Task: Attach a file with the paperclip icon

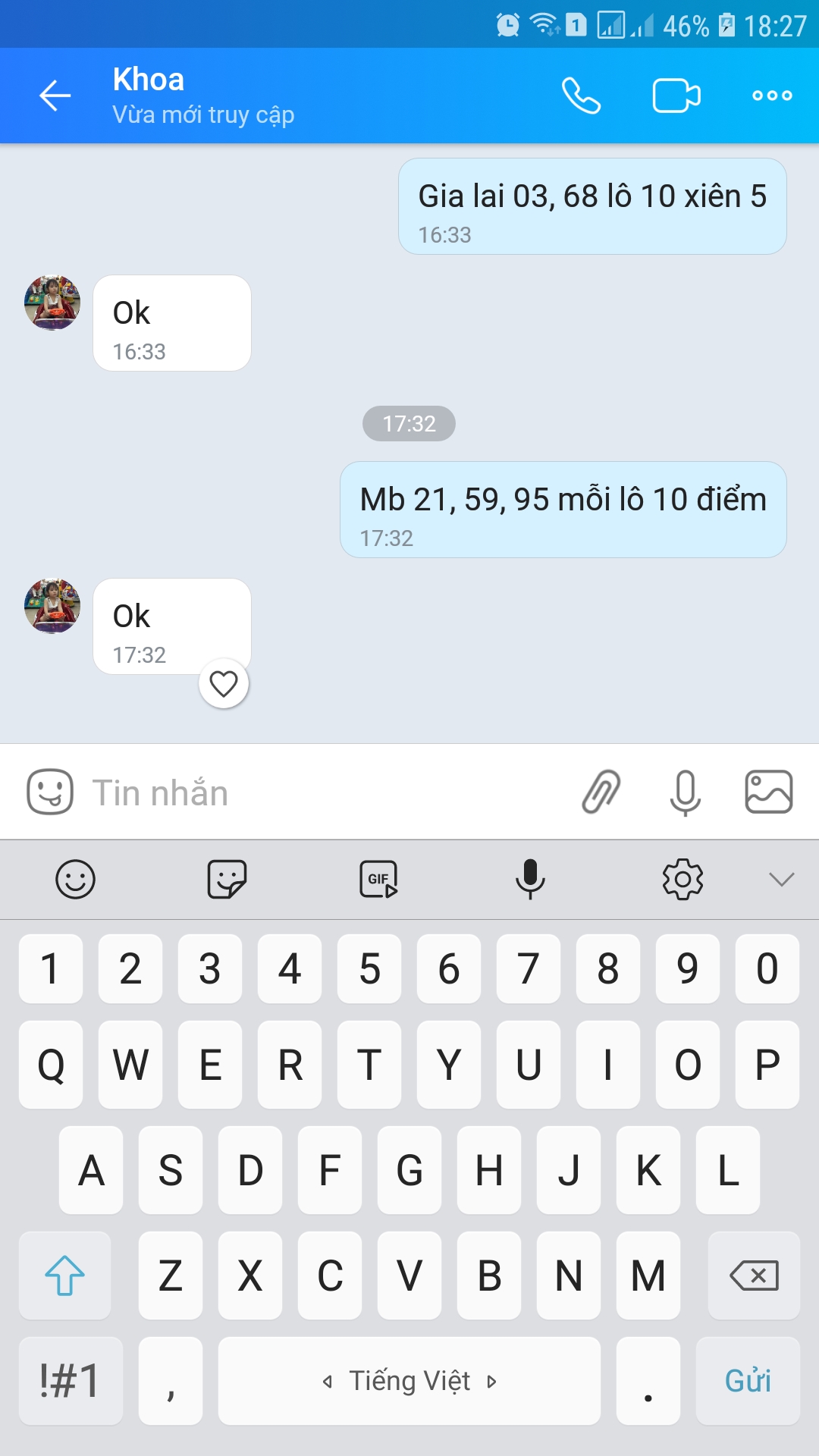Action: (x=601, y=792)
